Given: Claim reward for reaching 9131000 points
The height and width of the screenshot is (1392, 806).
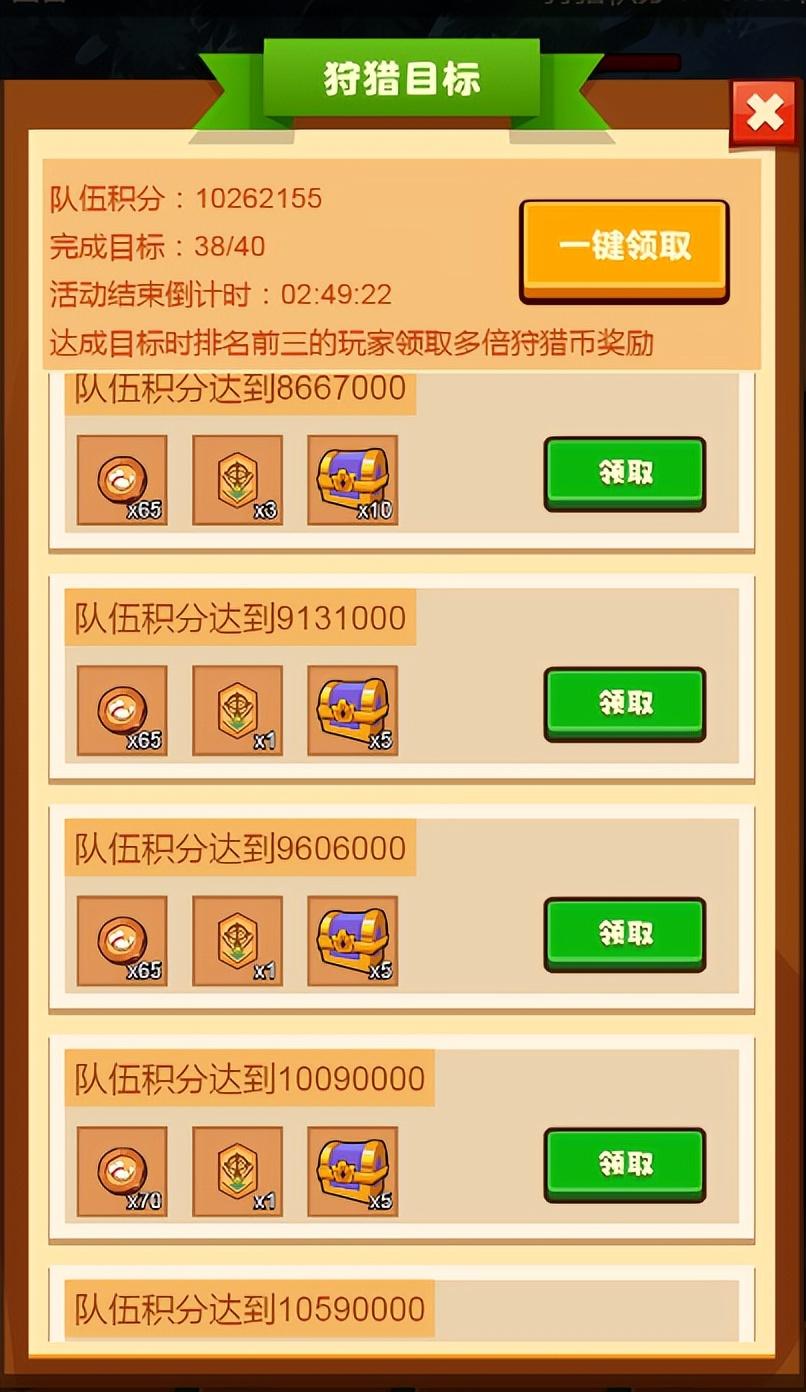Looking at the screenshot, I should 625,703.
